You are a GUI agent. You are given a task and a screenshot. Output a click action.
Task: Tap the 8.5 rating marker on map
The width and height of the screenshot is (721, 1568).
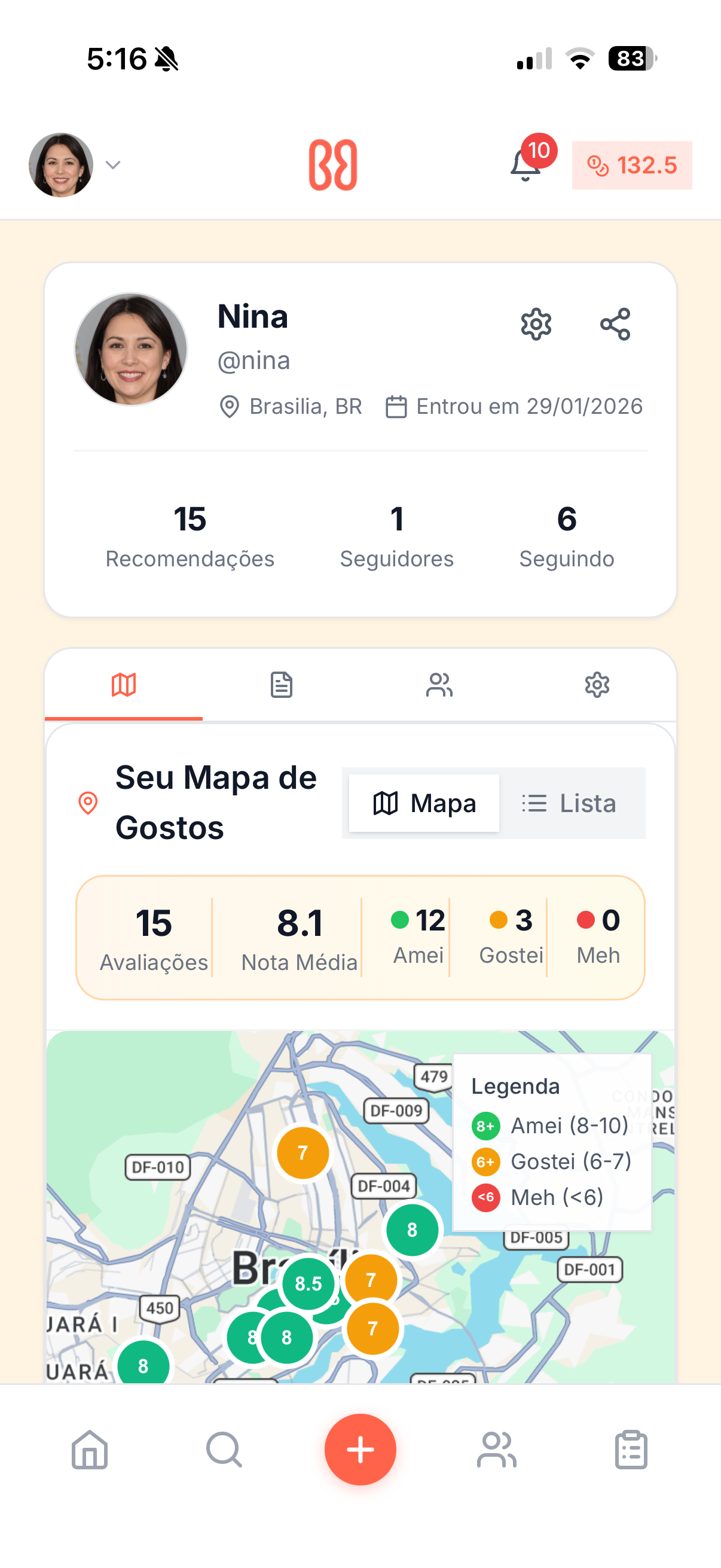click(x=308, y=1284)
